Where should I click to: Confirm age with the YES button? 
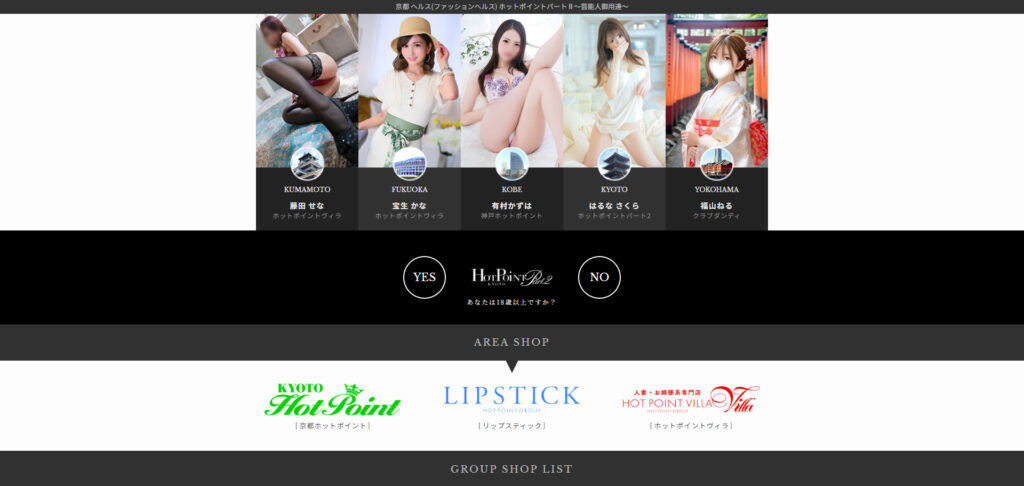424,277
